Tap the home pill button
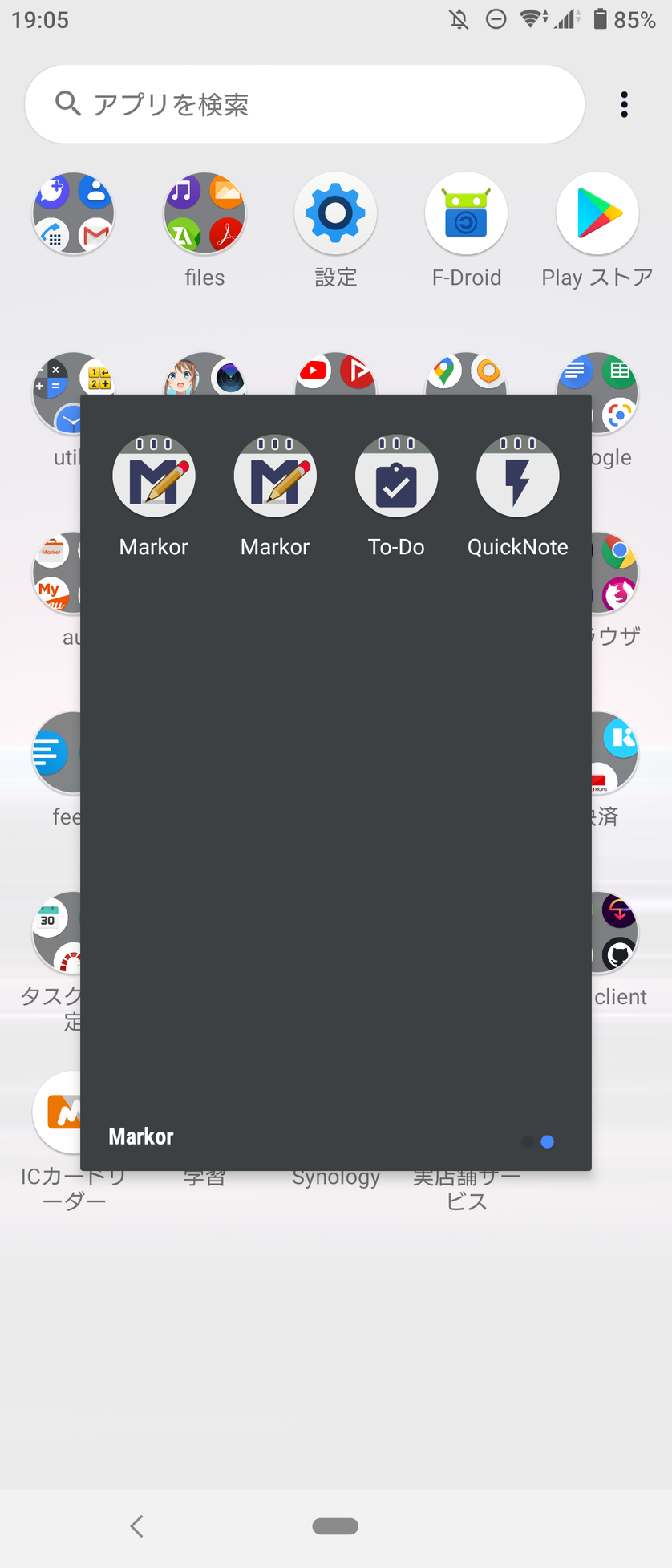The image size is (672, 1568). tap(335, 1525)
